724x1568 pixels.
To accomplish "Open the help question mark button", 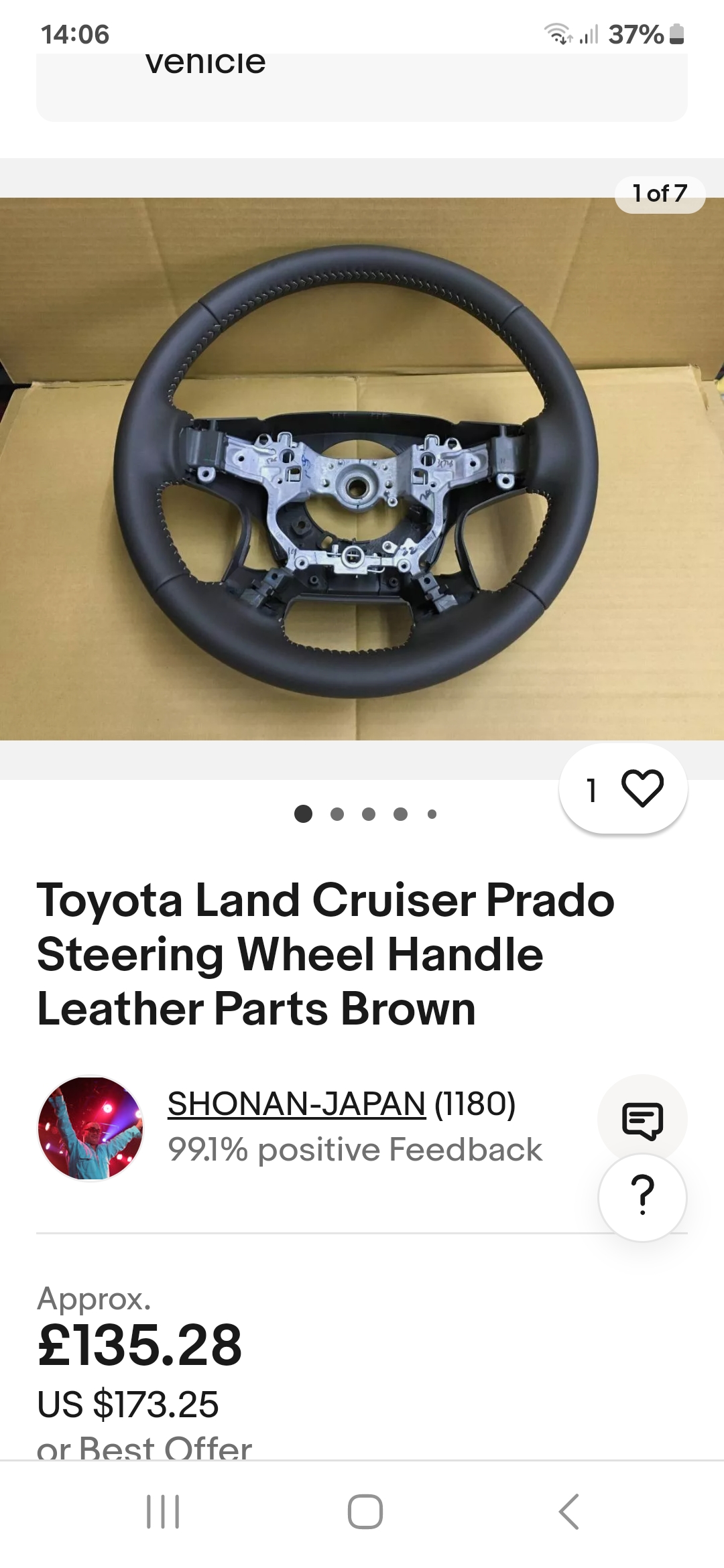I will tap(642, 1196).
